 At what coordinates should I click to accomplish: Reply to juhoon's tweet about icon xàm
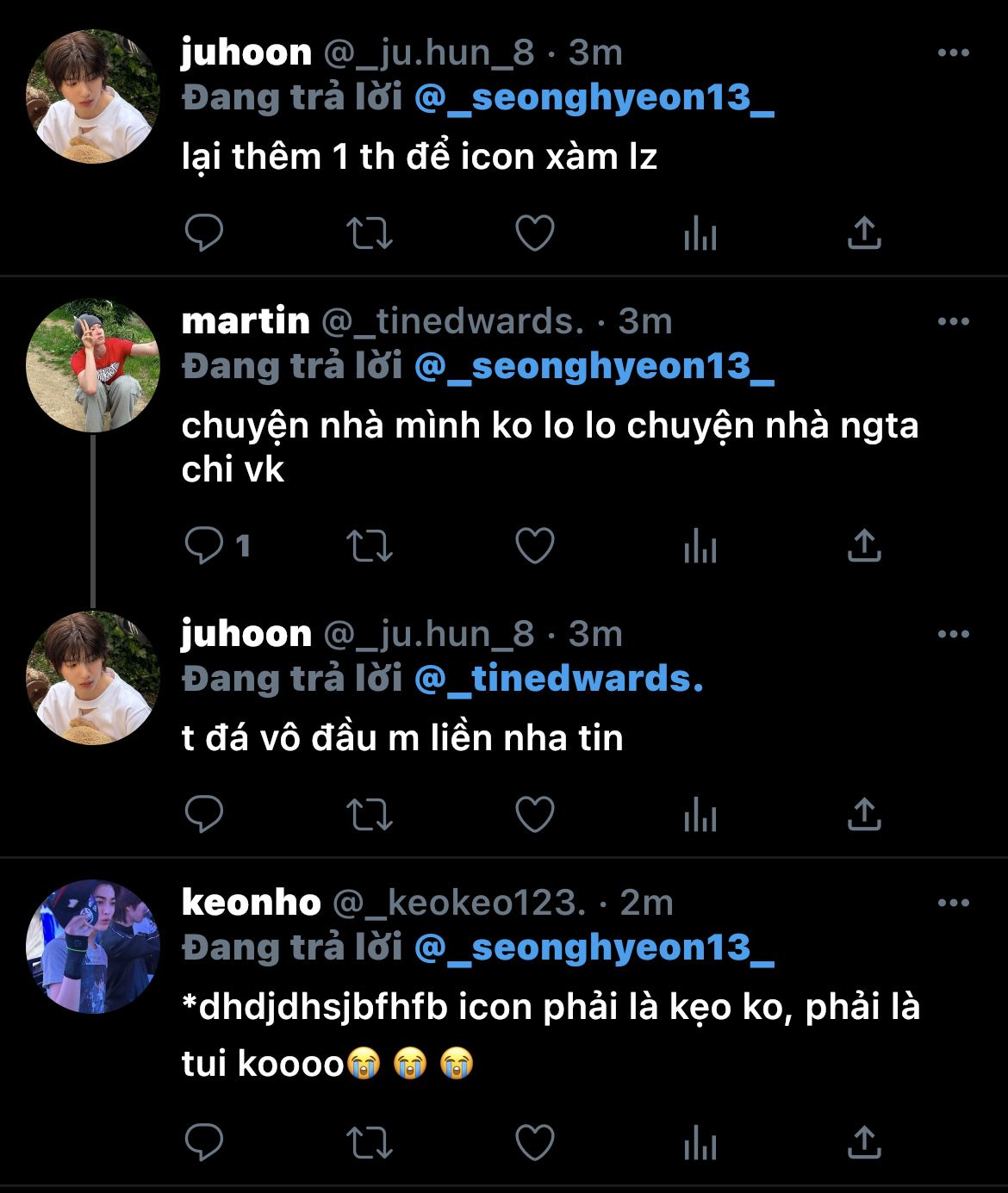click(x=204, y=233)
